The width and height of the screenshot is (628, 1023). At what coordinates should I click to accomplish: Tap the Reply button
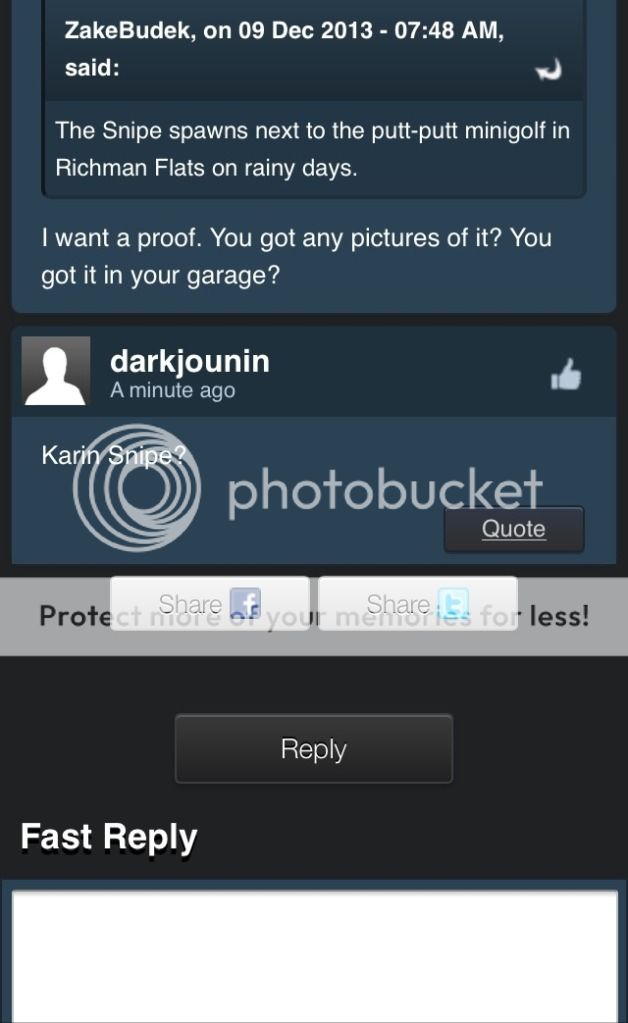pyautogui.click(x=313, y=749)
